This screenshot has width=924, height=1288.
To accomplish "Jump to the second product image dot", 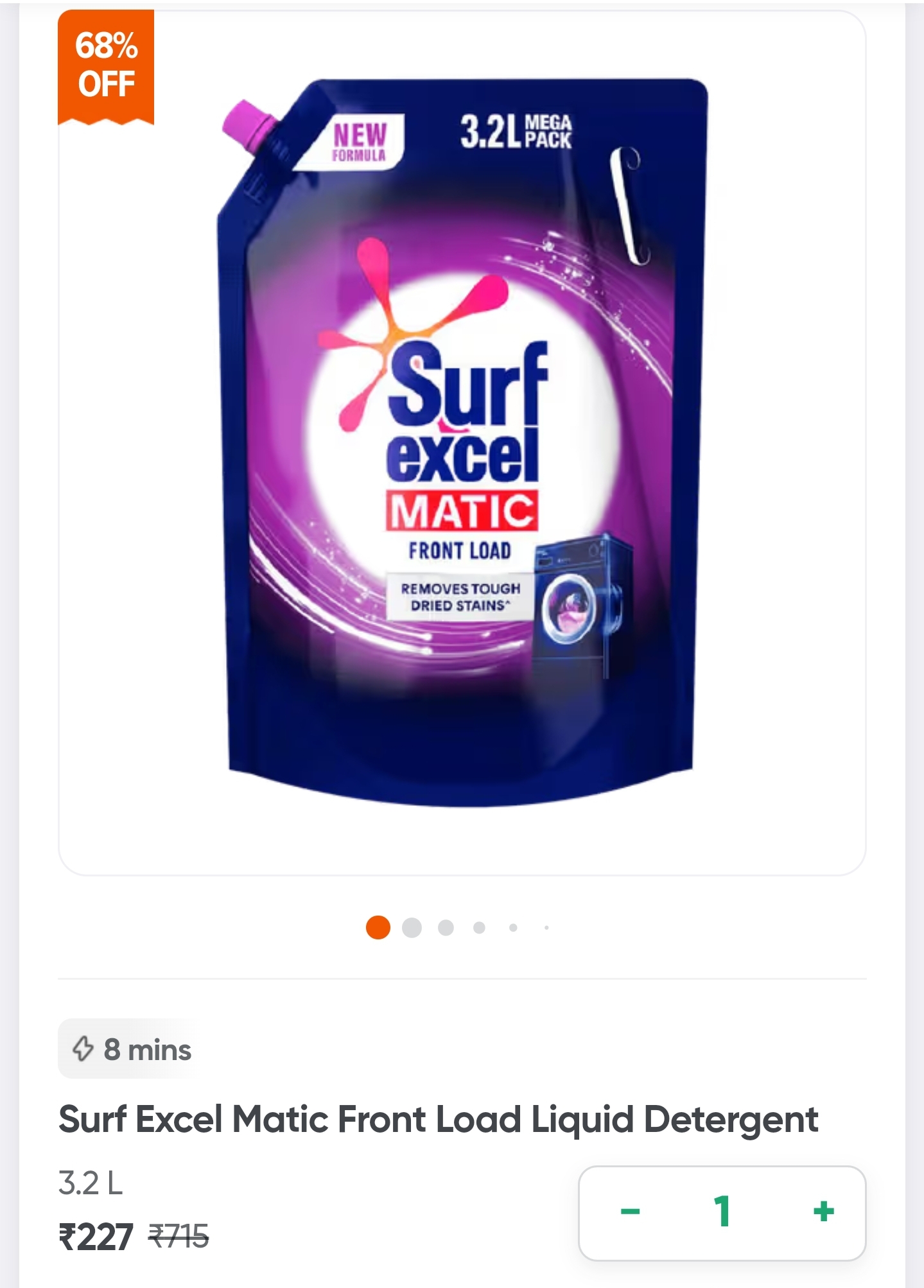I will 412,928.
